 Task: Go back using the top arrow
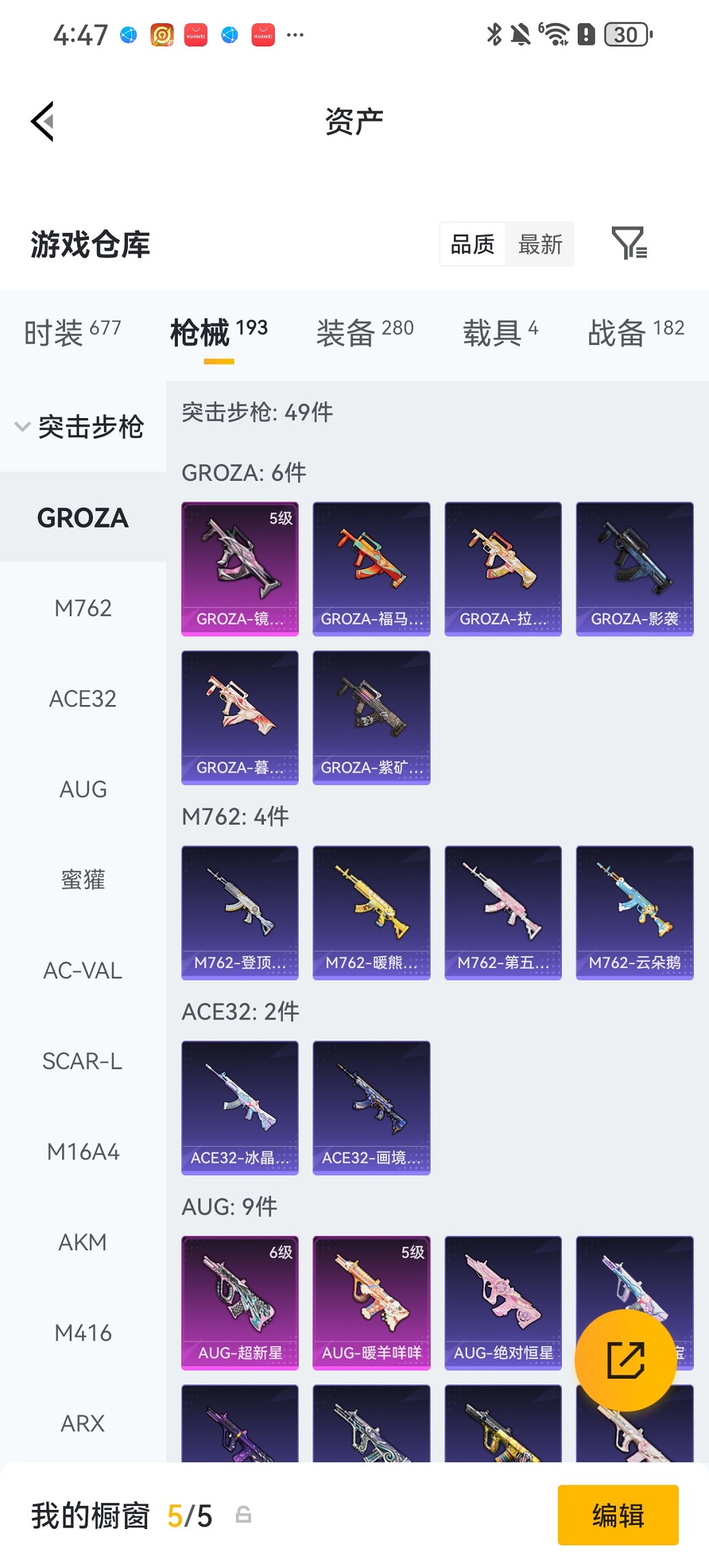click(42, 122)
